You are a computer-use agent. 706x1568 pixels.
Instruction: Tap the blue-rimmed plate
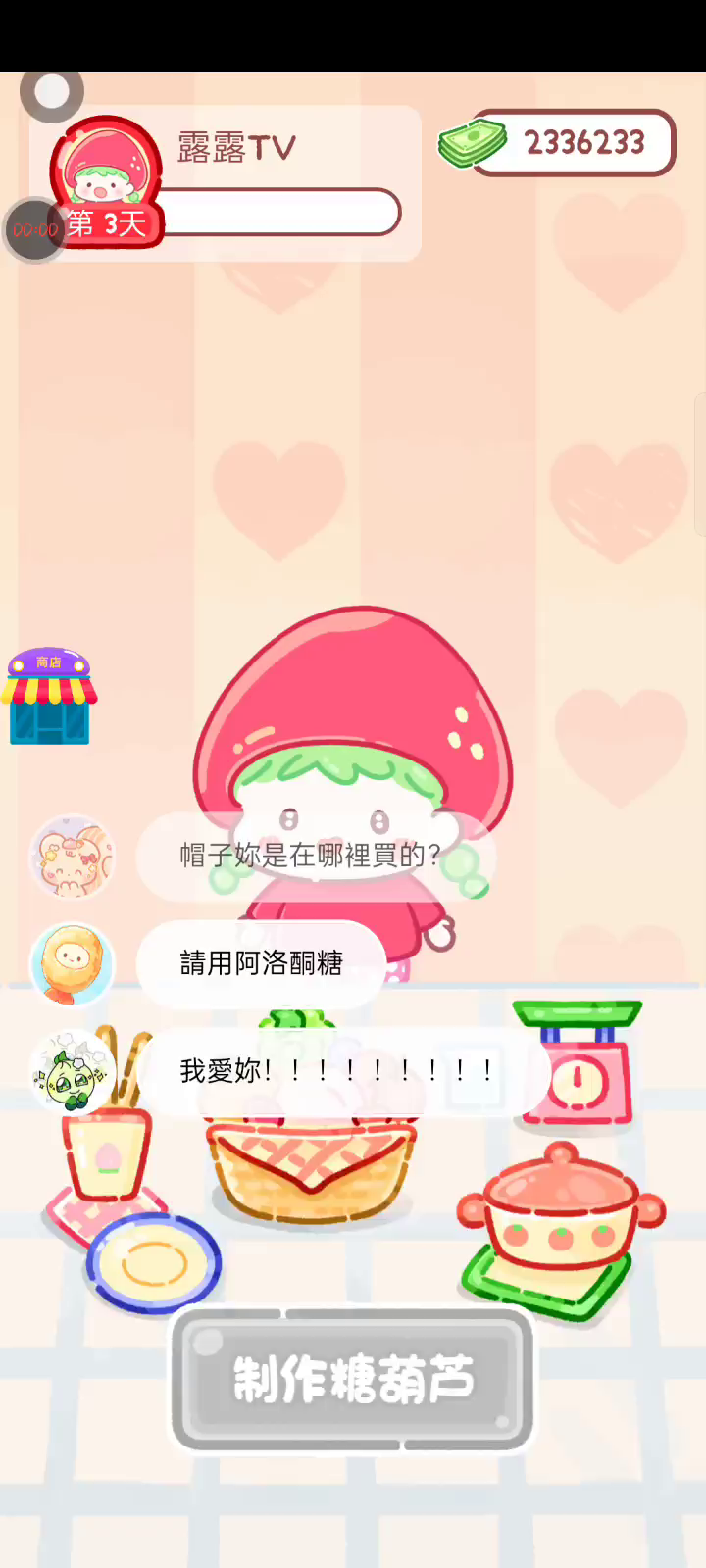tap(154, 1264)
